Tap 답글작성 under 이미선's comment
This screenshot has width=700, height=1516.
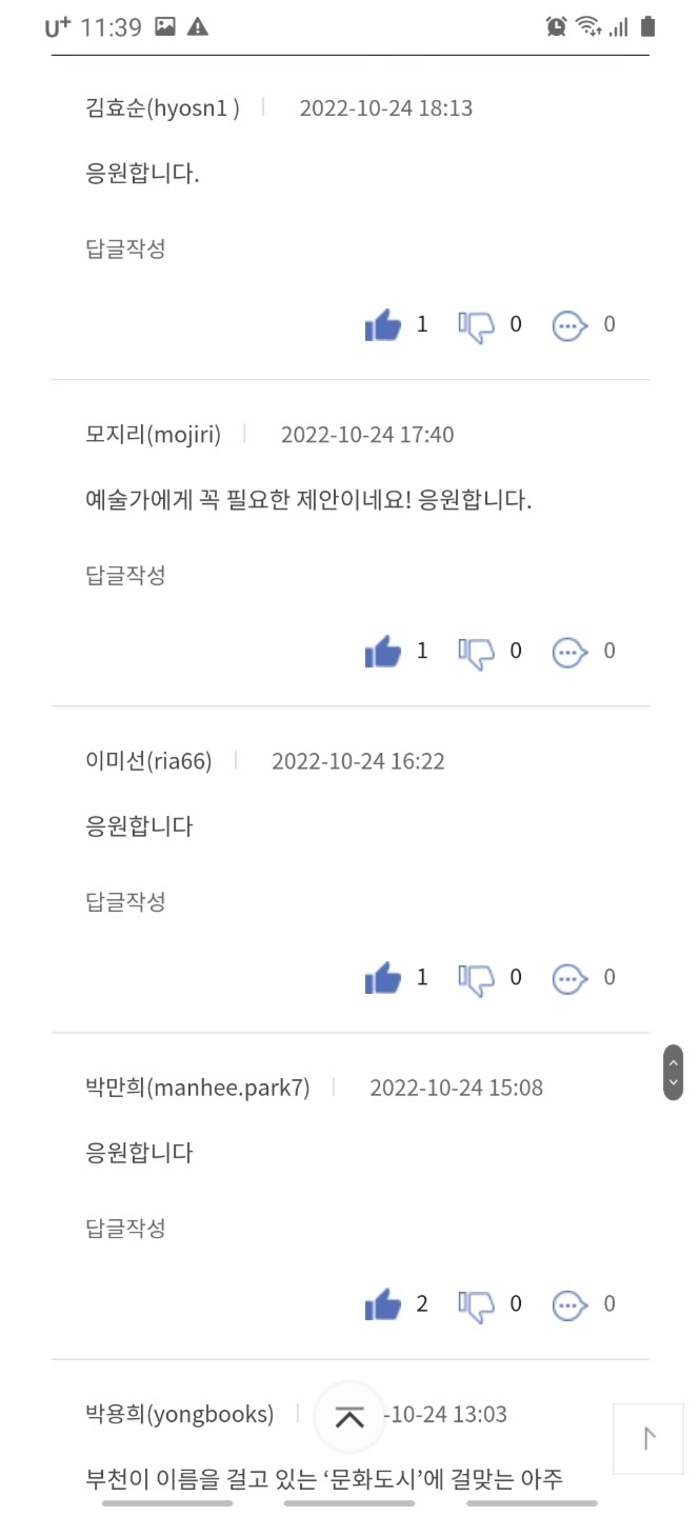(125, 902)
